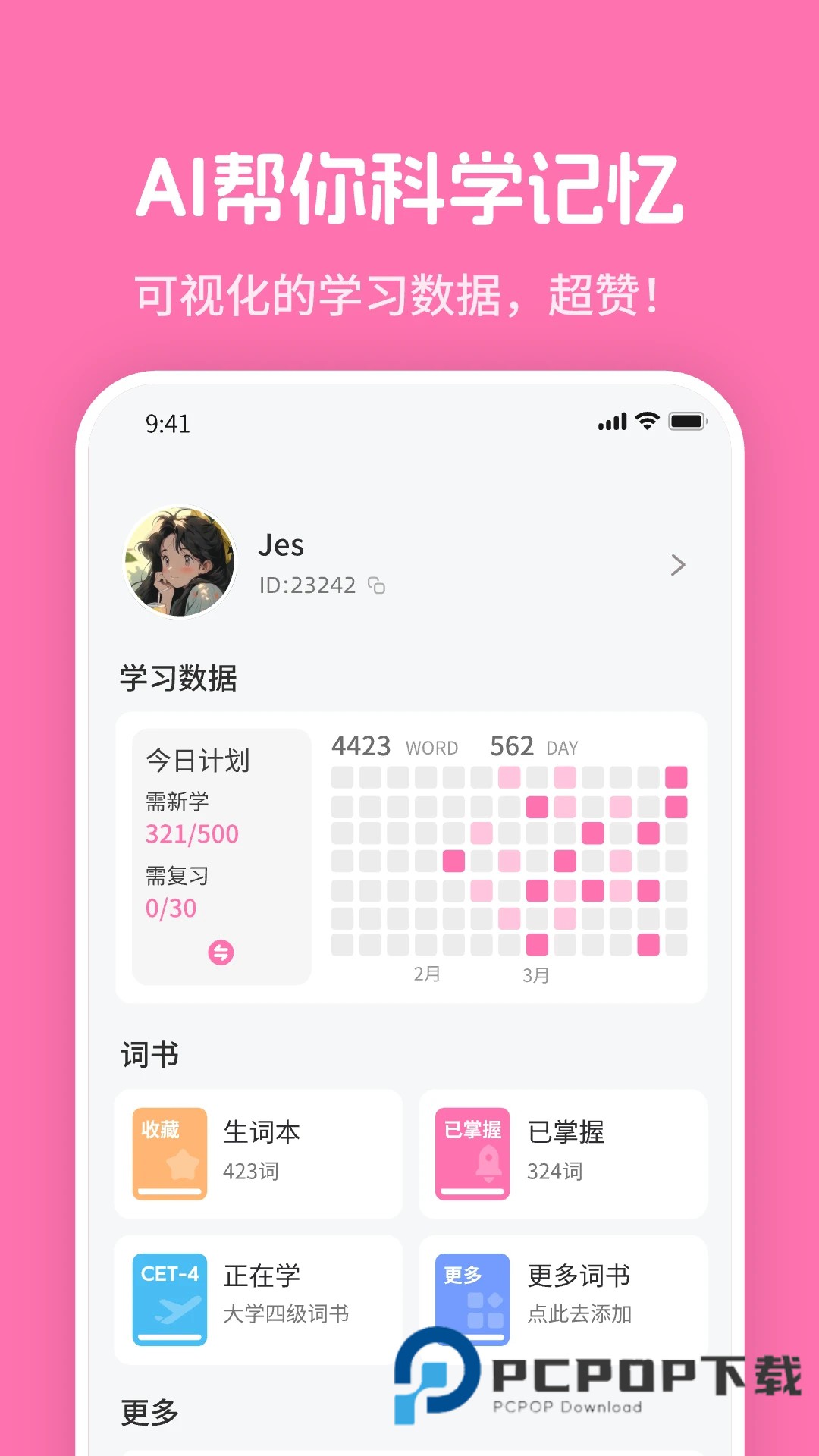Expand profile details via the right chevron
The width and height of the screenshot is (819, 1456).
click(x=678, y=565)
